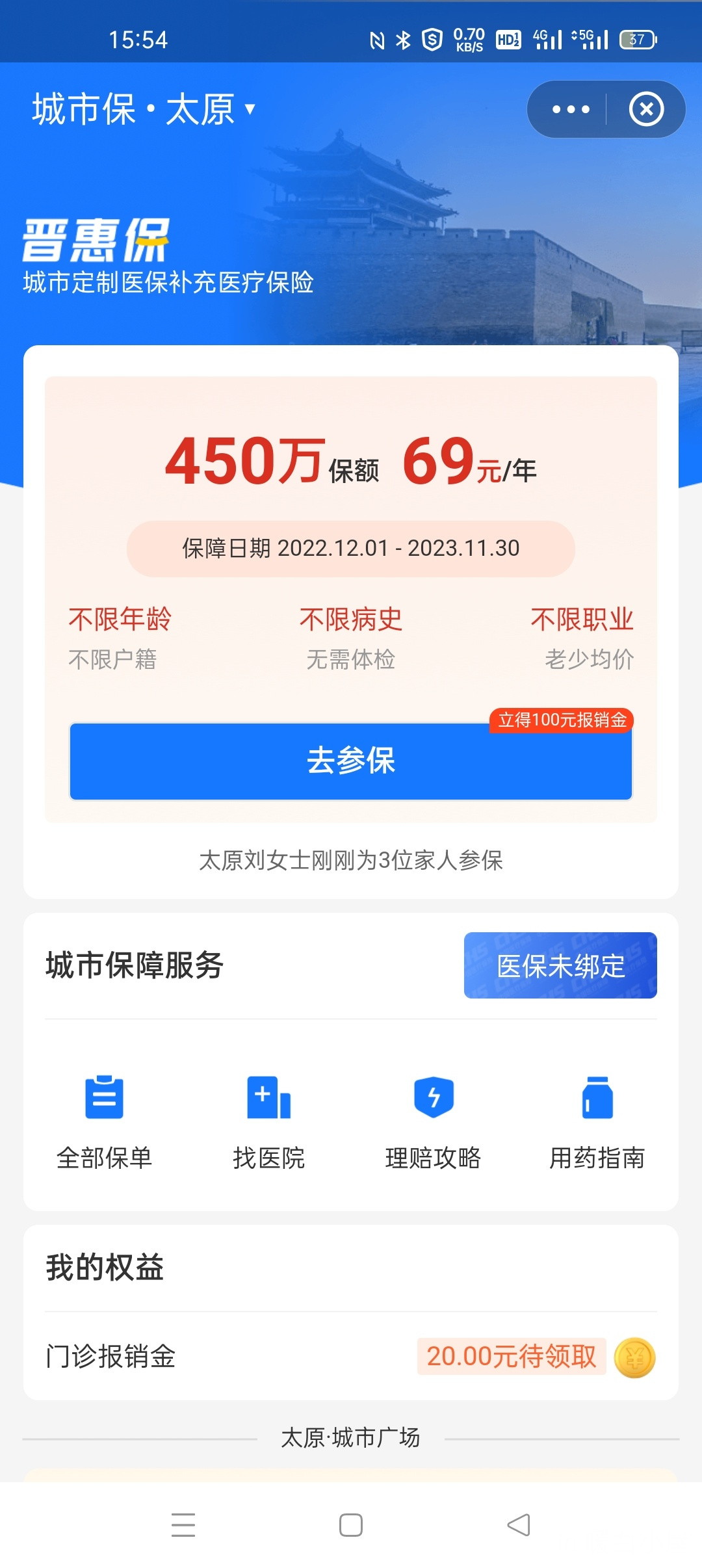This screenshot has height=1568, width=702.
Task: Close the mini program
Action: click(x=646, y=109)
